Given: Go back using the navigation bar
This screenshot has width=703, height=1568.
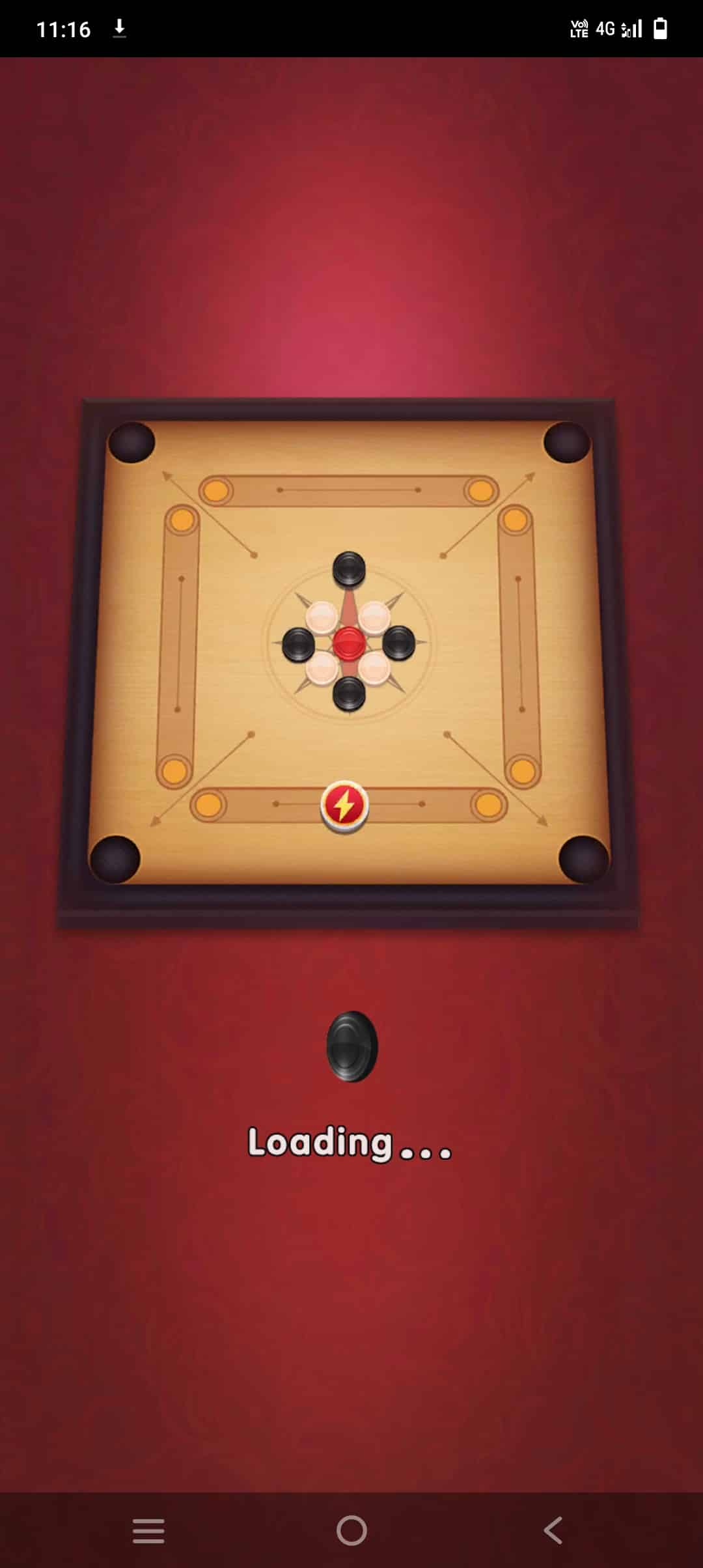Looking at the screenshot, I should (x=553, y=1530).
